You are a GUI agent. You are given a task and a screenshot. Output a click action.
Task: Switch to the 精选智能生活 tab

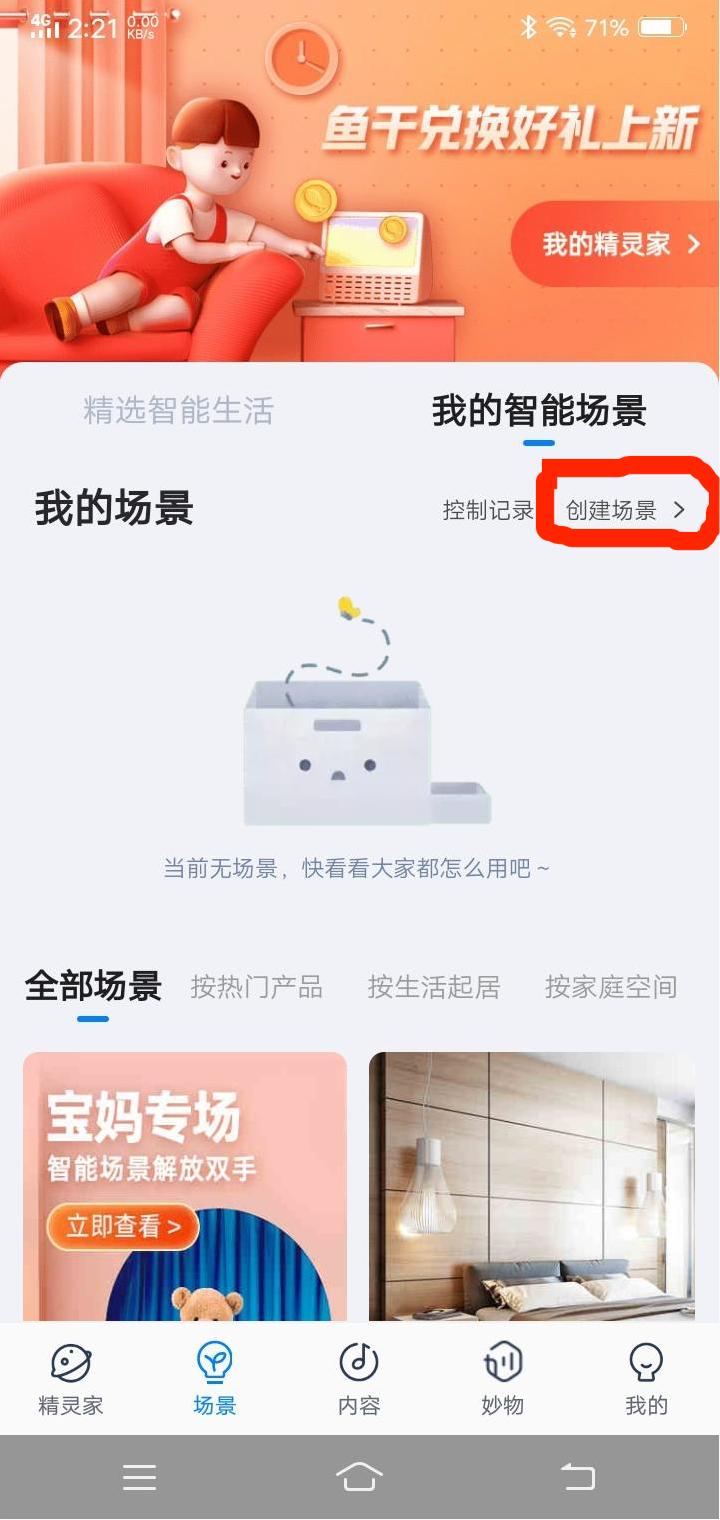pyautogui.click(x=178, y=410)
